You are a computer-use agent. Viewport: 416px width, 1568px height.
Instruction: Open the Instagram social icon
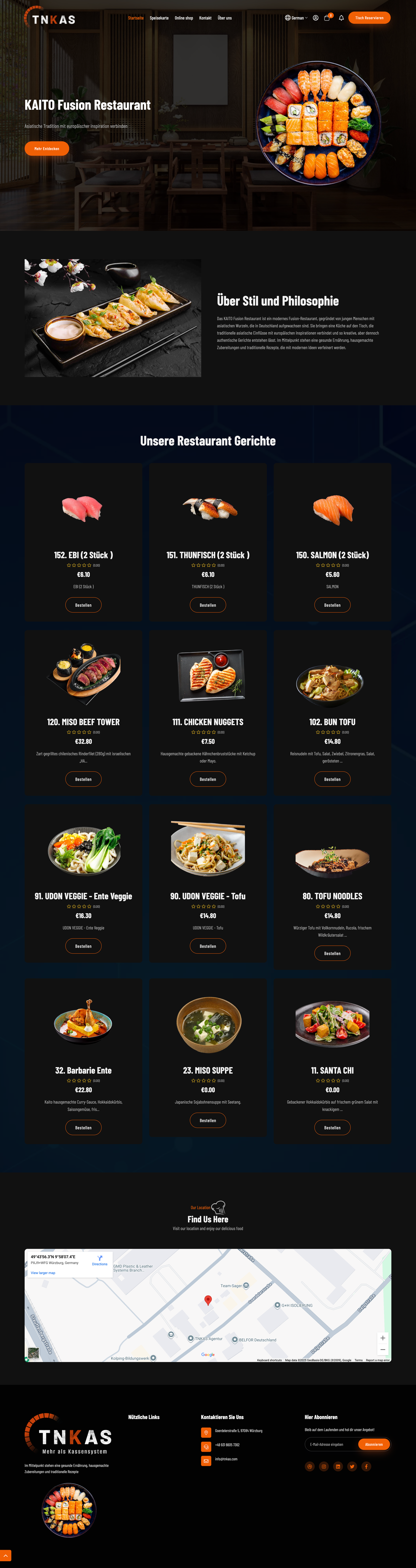coord(324,1466)
